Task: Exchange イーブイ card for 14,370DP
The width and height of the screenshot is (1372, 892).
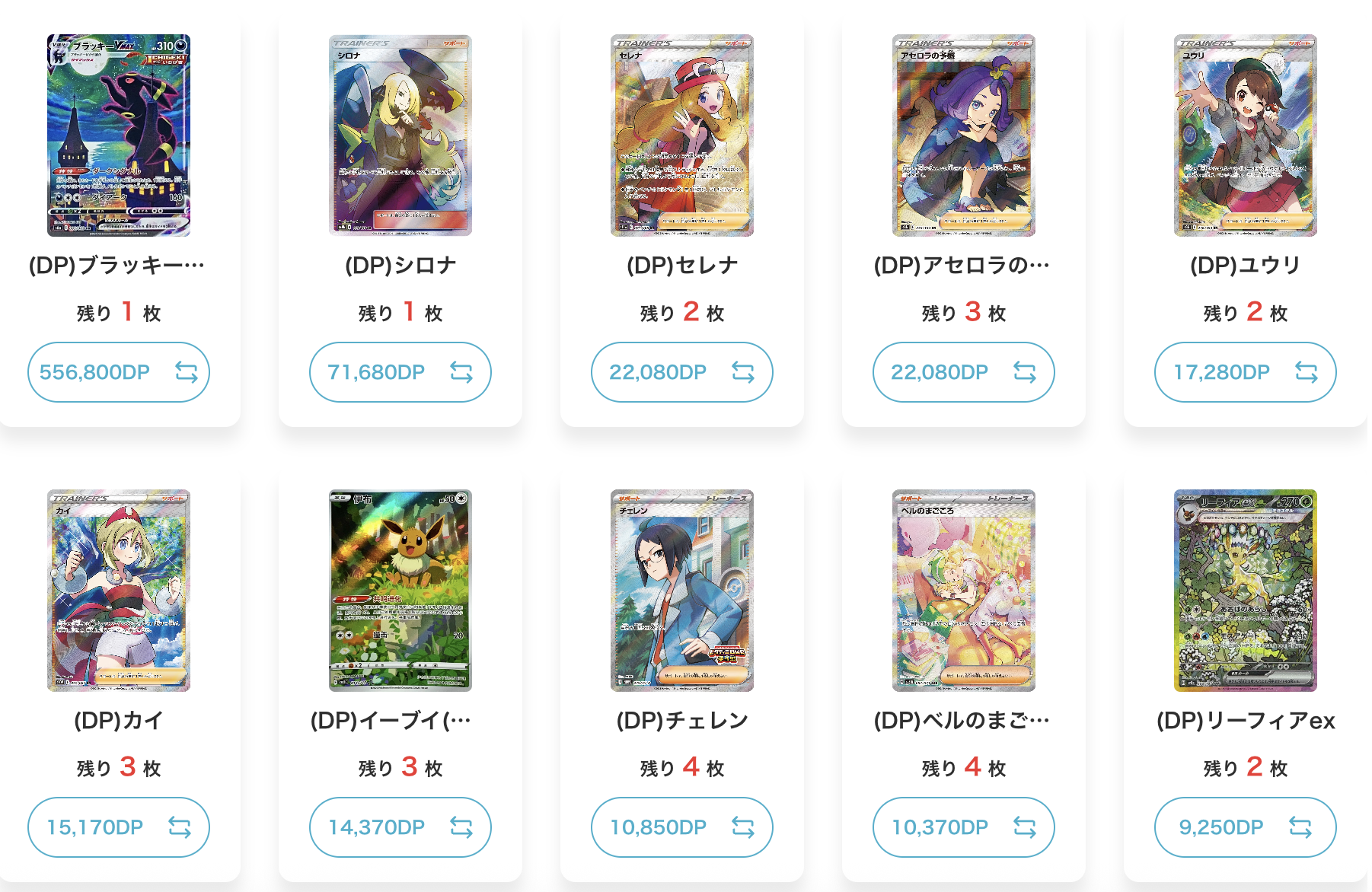Action: [x=400, y=827]
